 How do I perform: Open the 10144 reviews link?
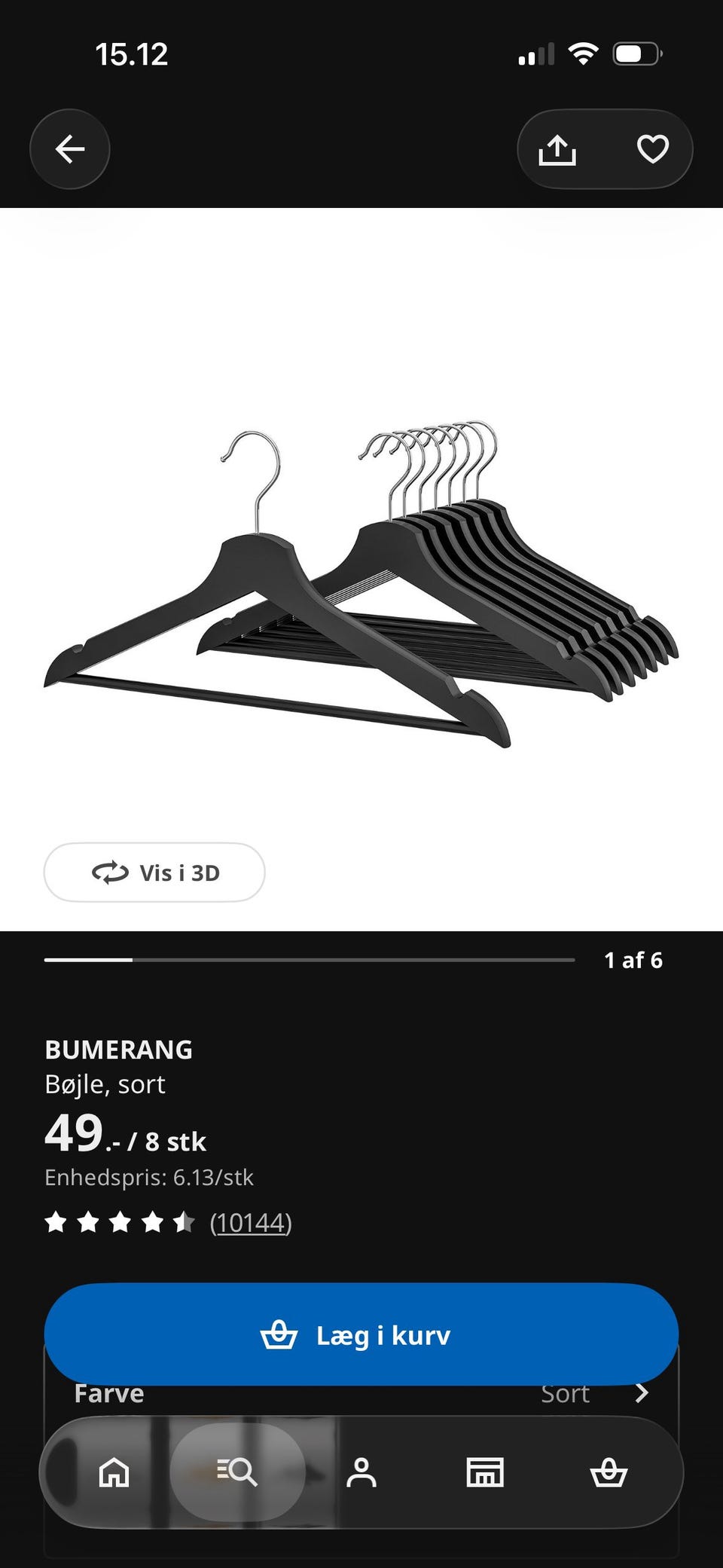(x=251, y=1222)
